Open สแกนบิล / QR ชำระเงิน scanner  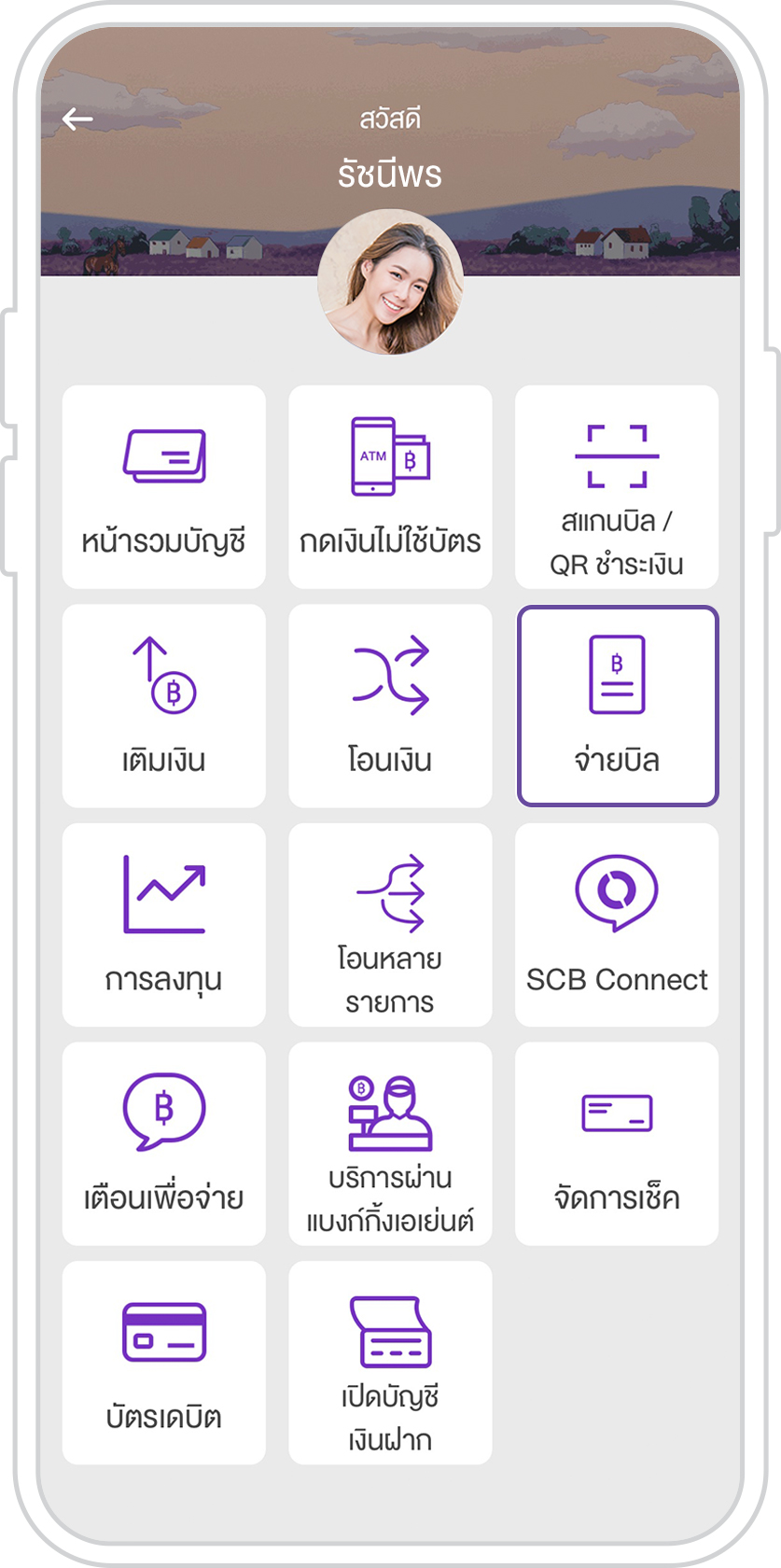point(617,487)
